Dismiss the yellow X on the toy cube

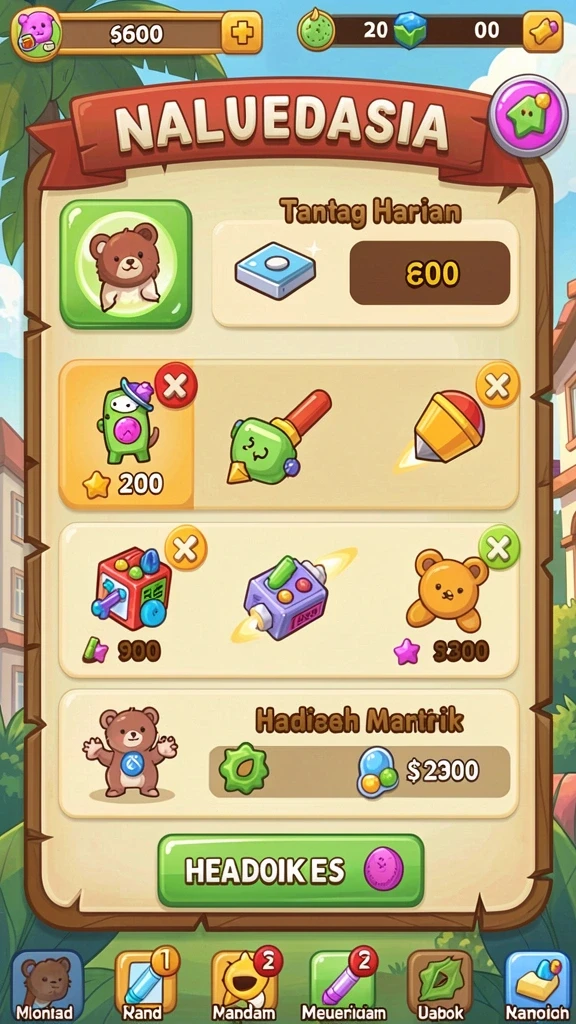pos(186,548)
